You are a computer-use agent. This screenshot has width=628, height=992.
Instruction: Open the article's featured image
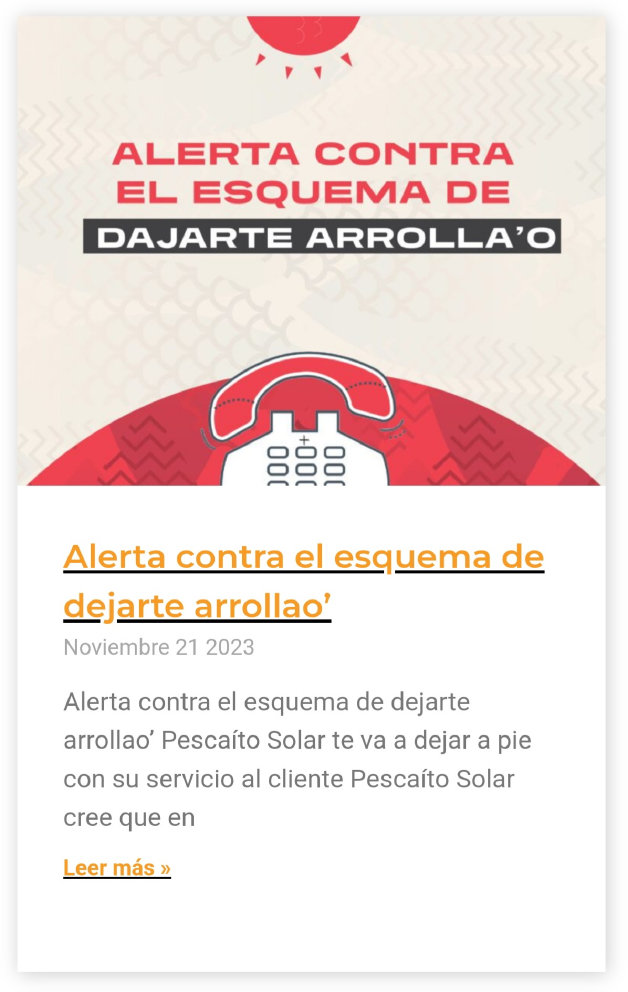311,250
